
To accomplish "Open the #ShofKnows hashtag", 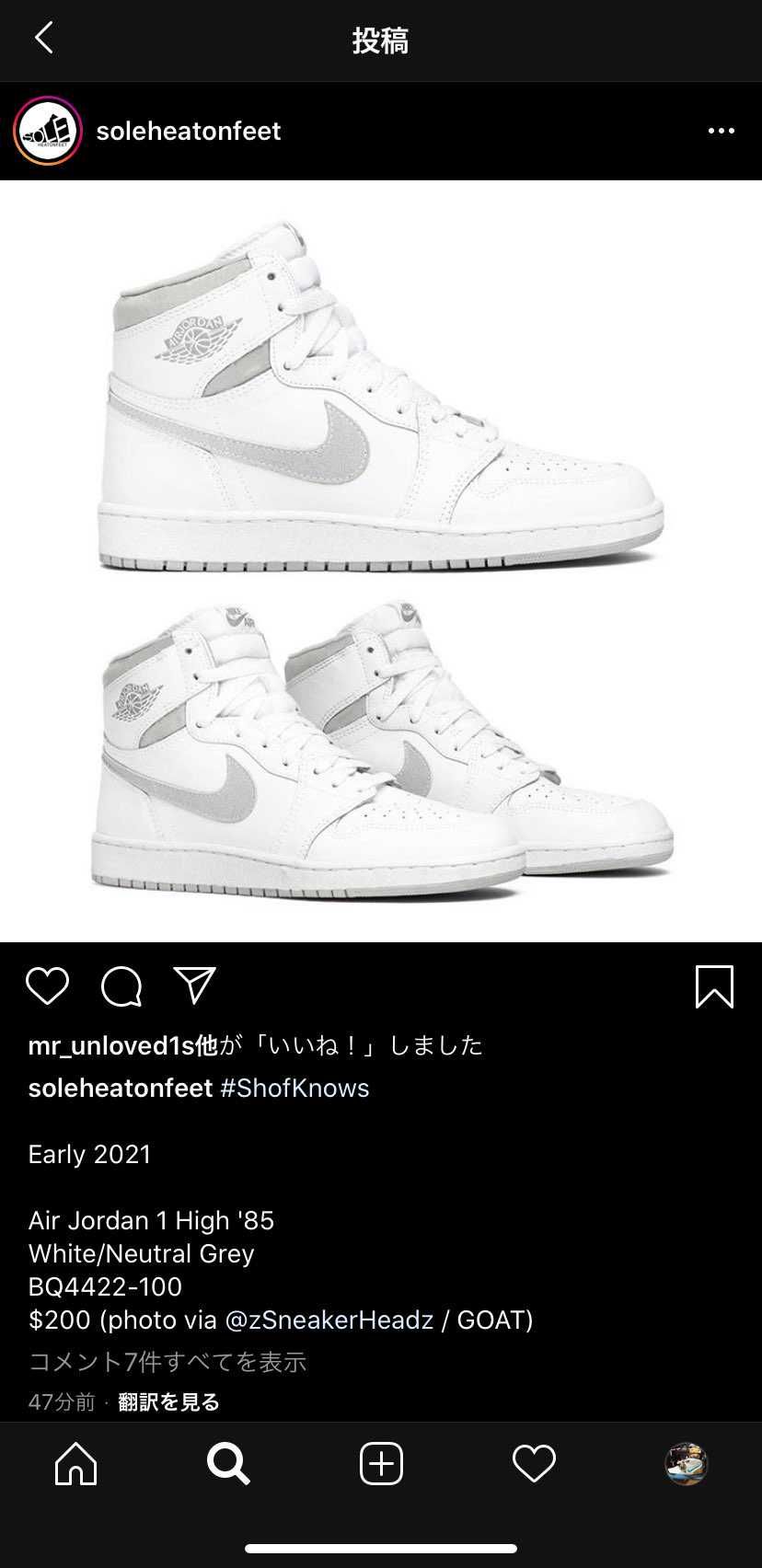I will coord(294,1088).
